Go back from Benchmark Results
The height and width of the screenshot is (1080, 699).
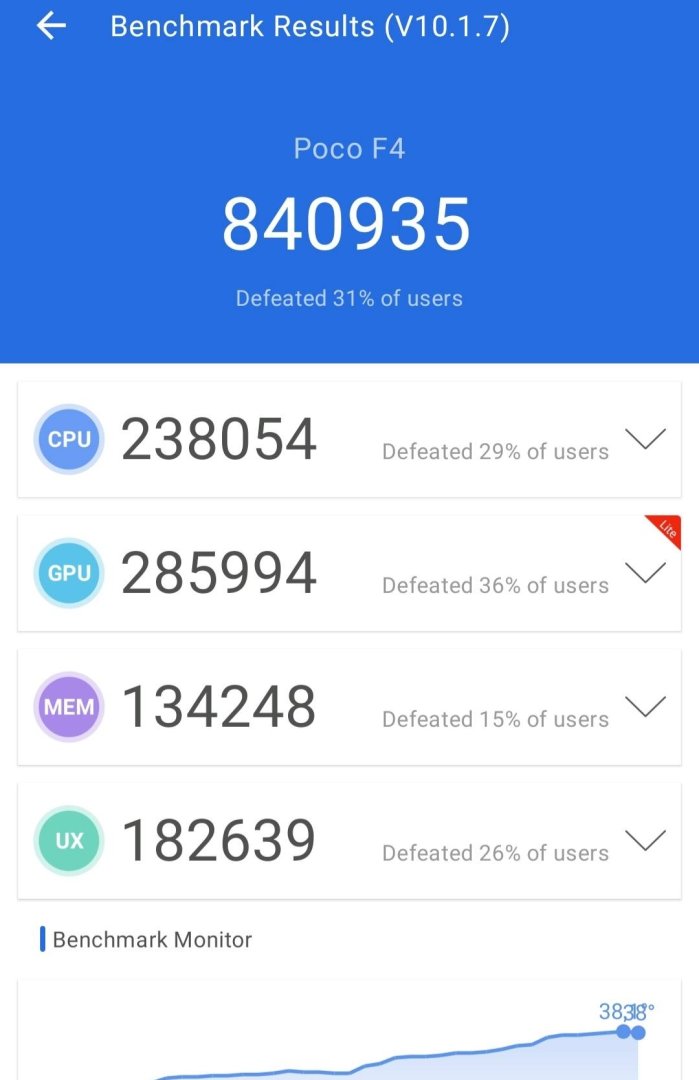[x=50, y=27]
